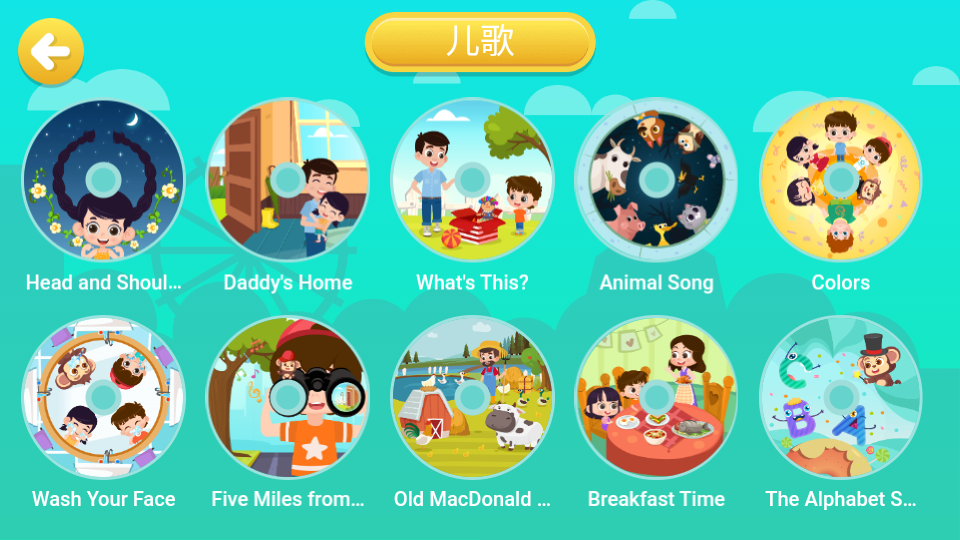Viewport: 960px width, 540px height.
Task: Select the Old MacDonald song disc
Action: tap(472, 397)
